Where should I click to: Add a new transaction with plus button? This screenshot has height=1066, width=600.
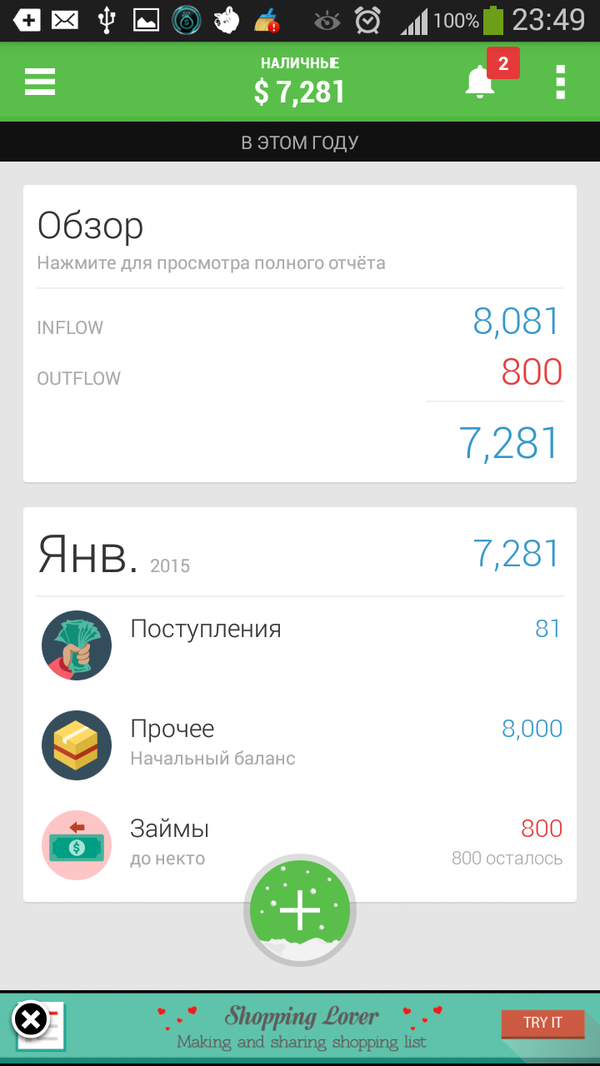[300, 910]
